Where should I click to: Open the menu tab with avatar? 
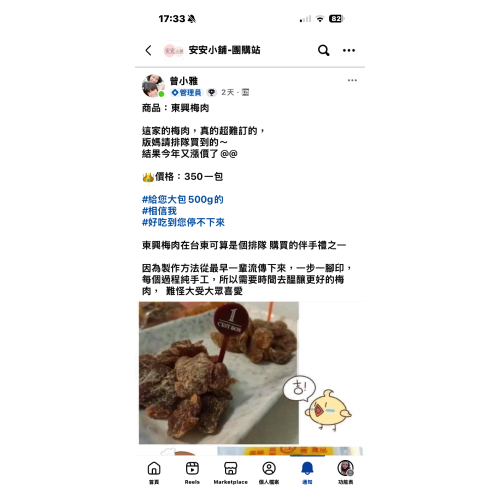pos(346,473)
